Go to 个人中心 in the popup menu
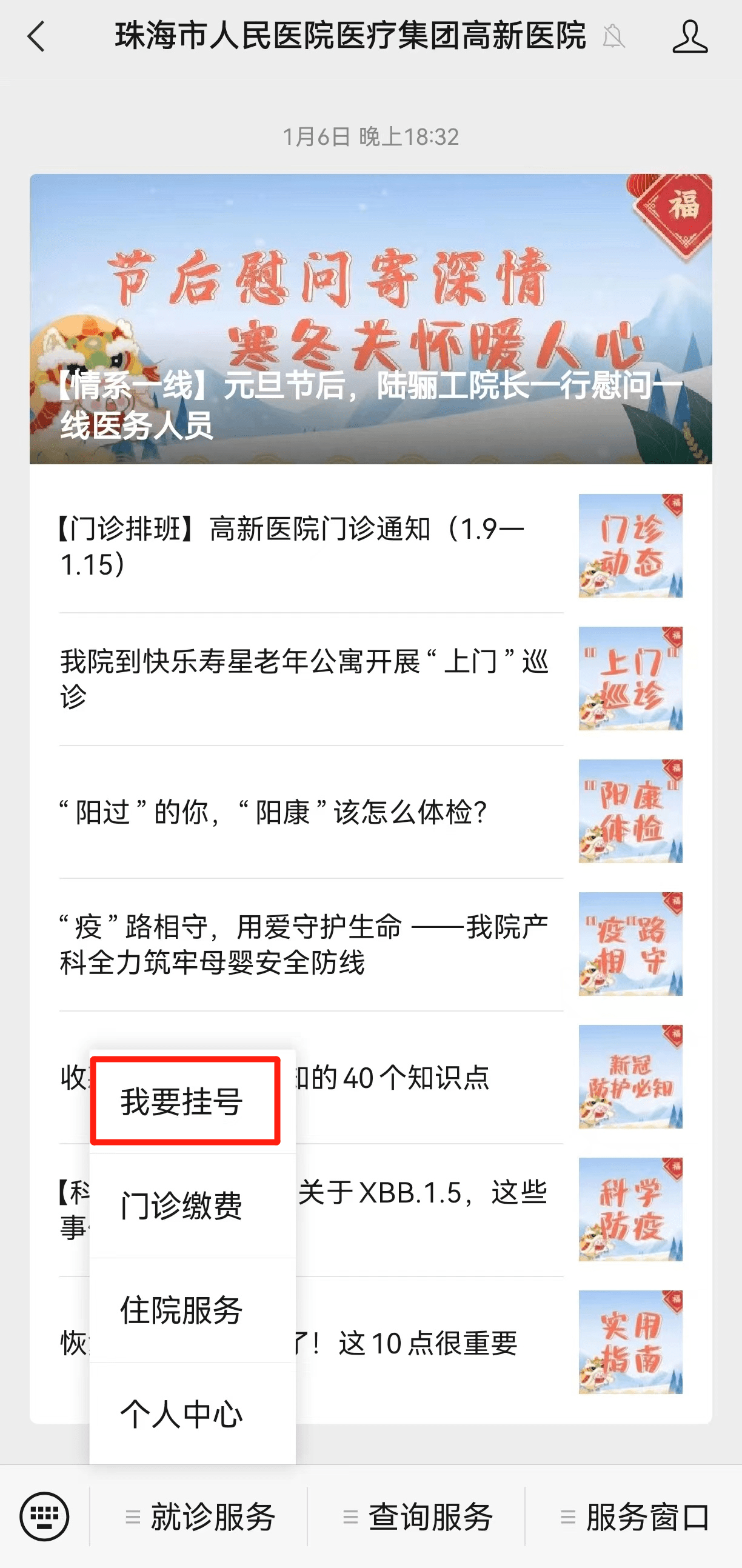 192,1413
